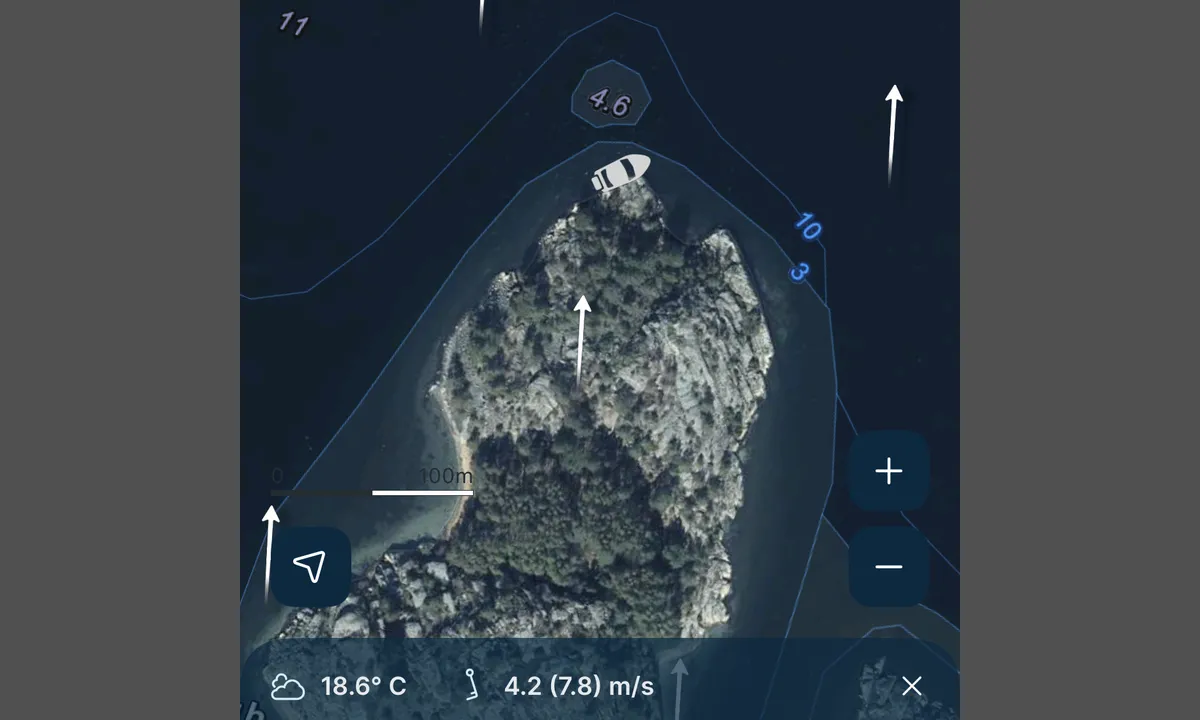The height and width of the screenshot is (720, 1200).
Task: Zoom out of the map
Action: (x=888, y=567)
